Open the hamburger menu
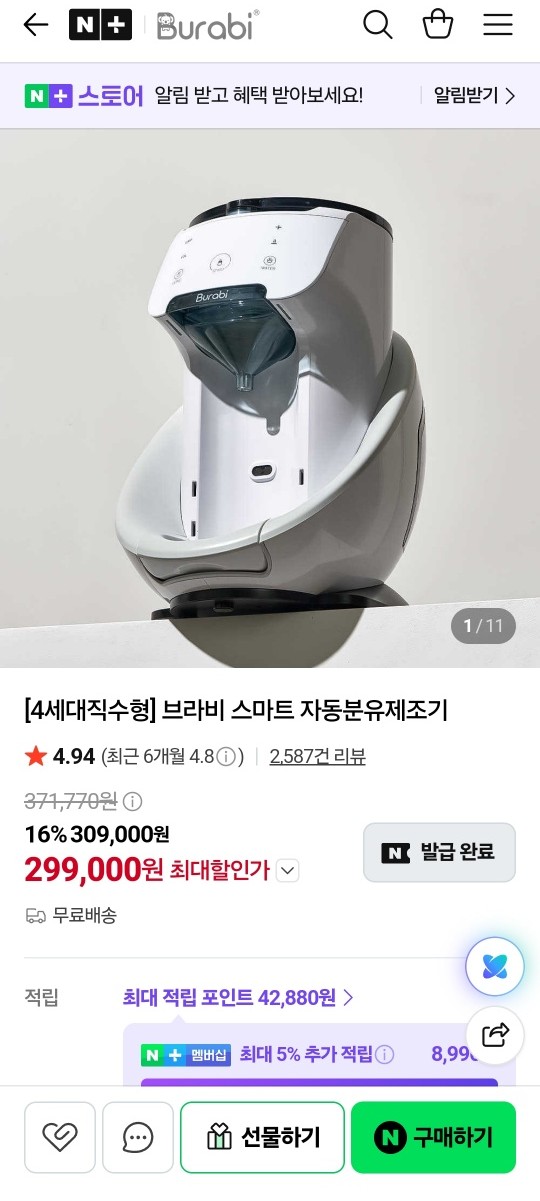 click(x=498, y=25)
